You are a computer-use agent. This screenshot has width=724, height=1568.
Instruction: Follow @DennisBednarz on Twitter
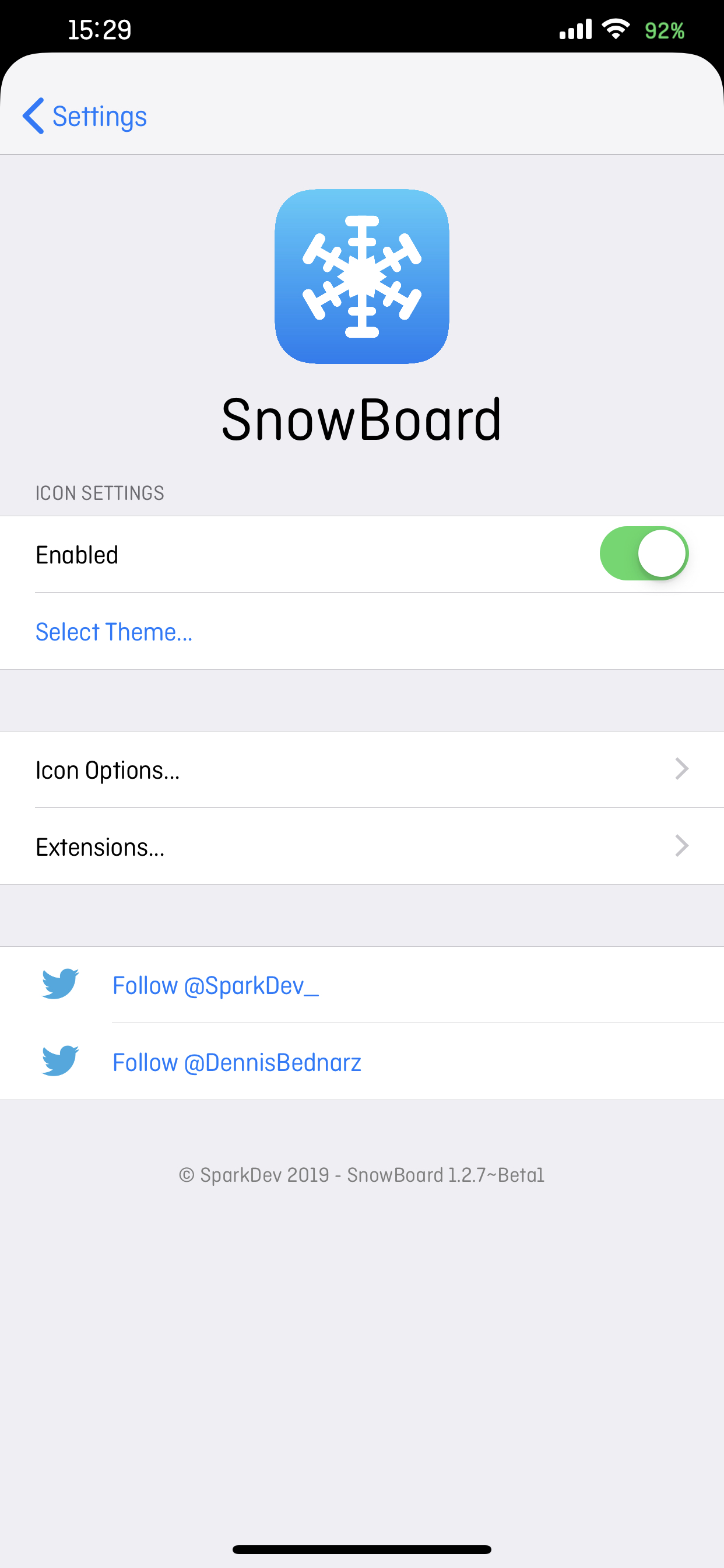coord(237,1062)
